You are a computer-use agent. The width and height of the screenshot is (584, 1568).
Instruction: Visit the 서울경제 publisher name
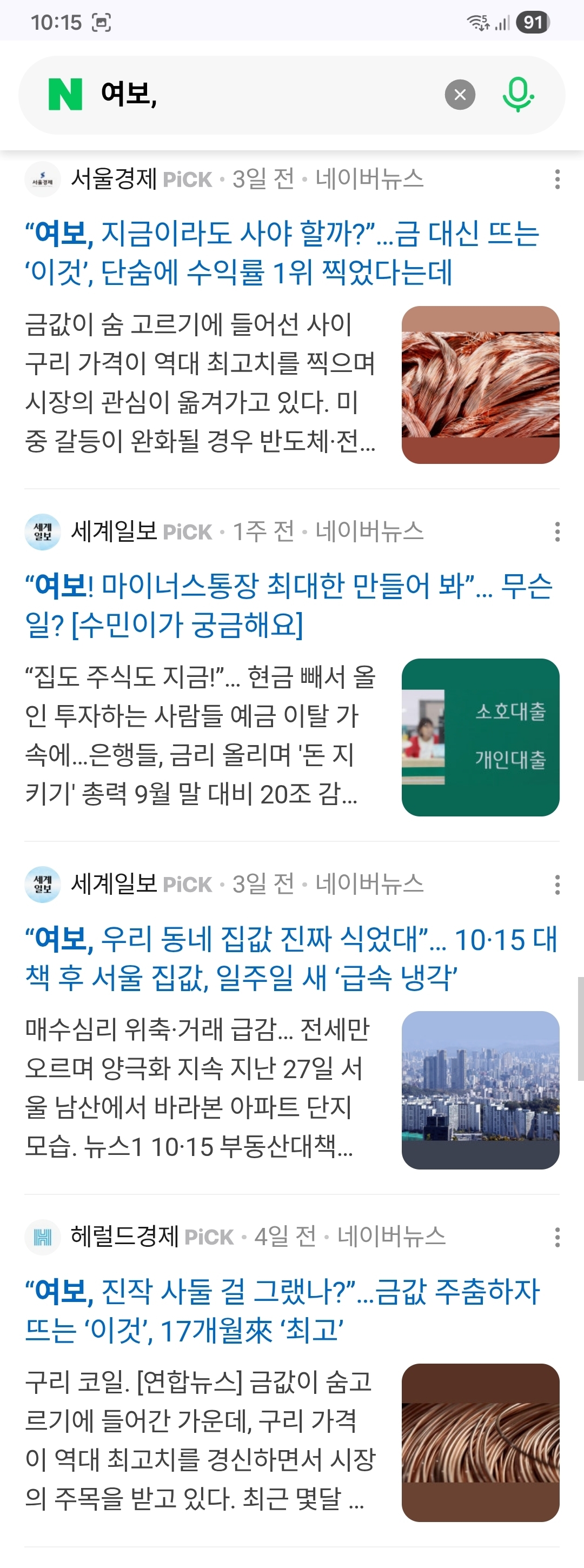(x=114, y=180)
